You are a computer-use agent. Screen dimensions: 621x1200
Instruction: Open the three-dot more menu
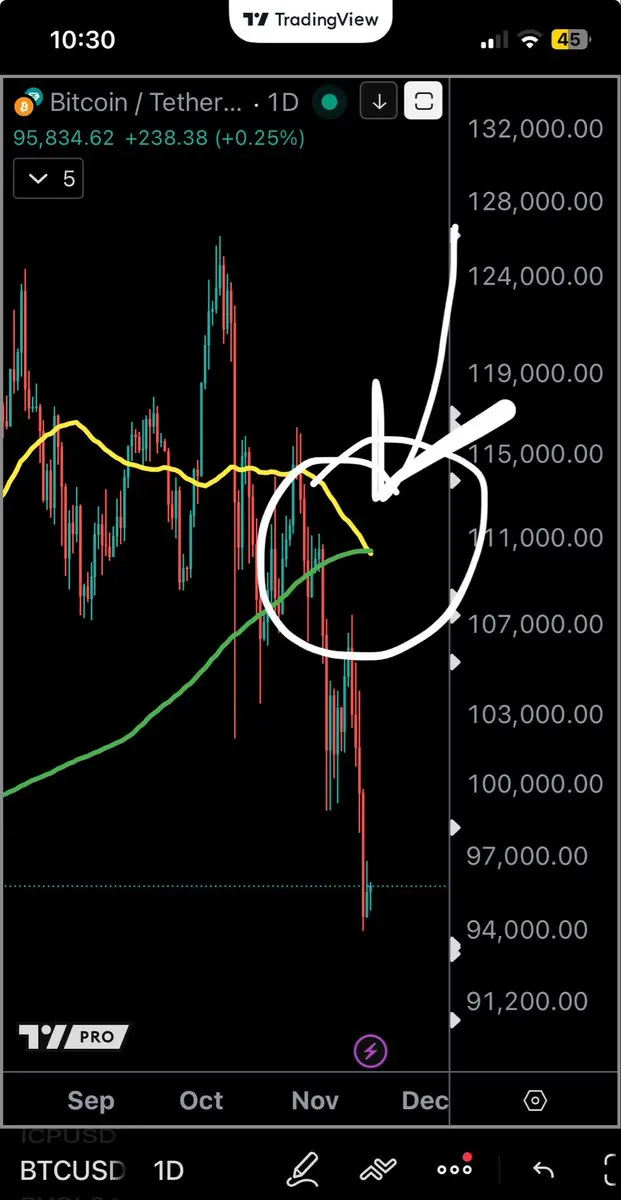click(x=455, y=1167)
